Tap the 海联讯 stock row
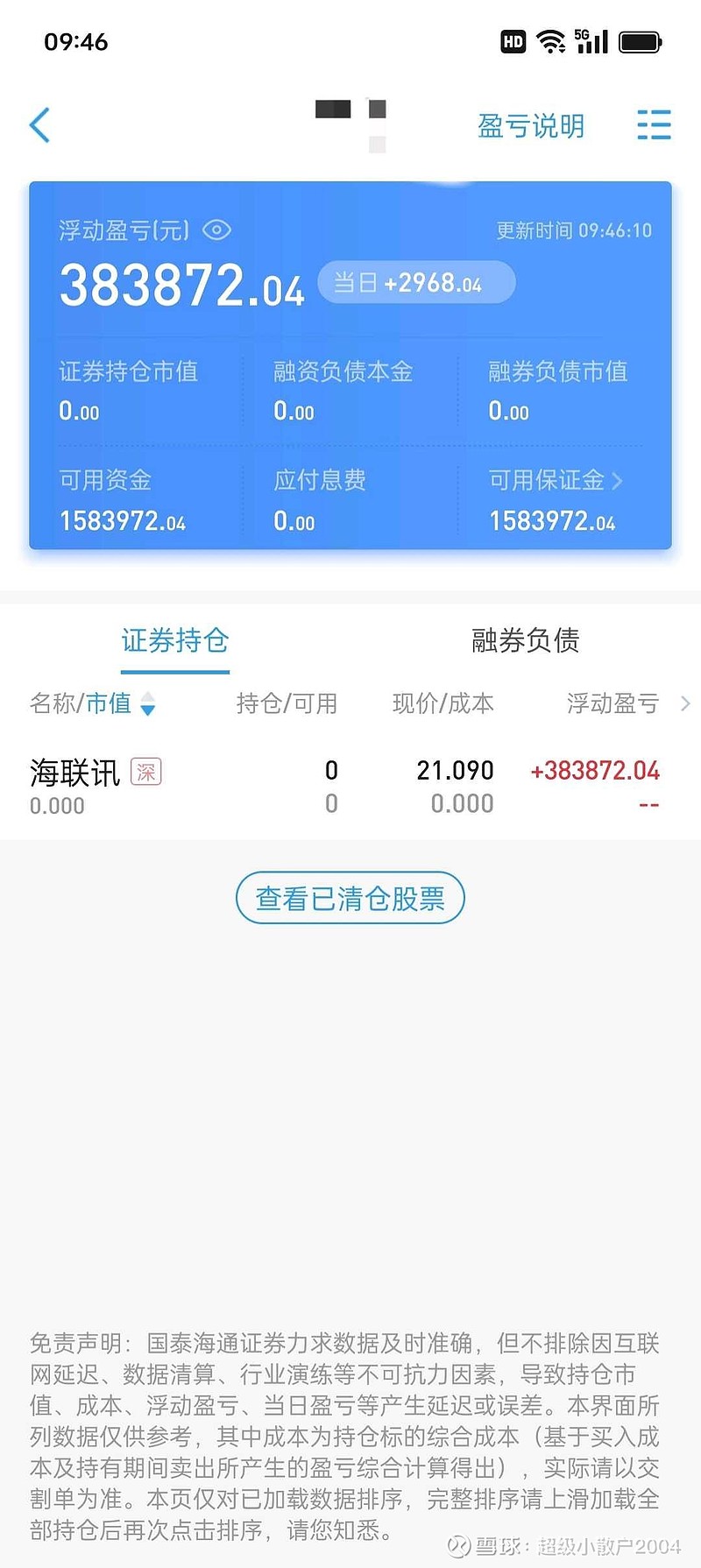 point(350,781)
